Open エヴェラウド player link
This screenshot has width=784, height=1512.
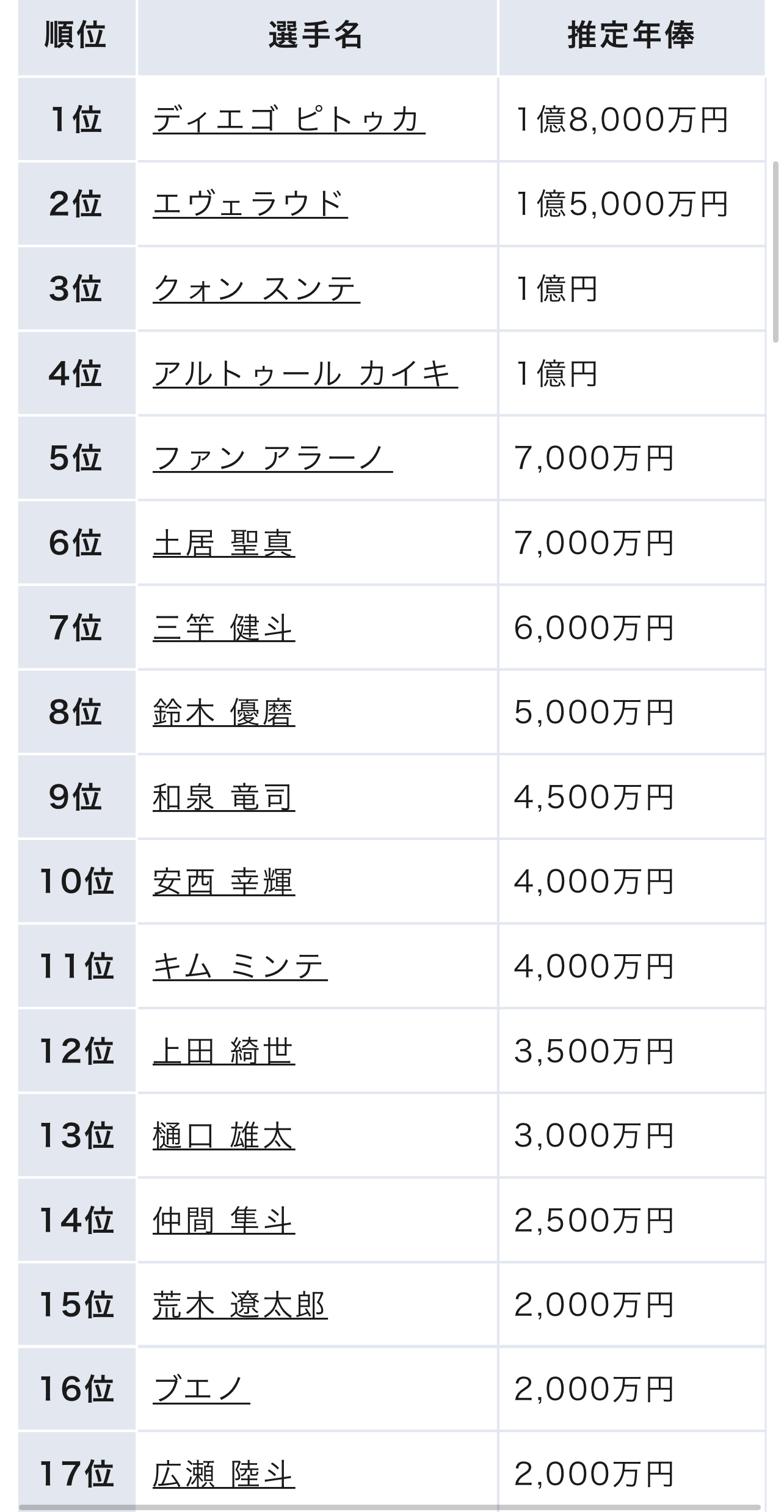(x=250, y=204)
